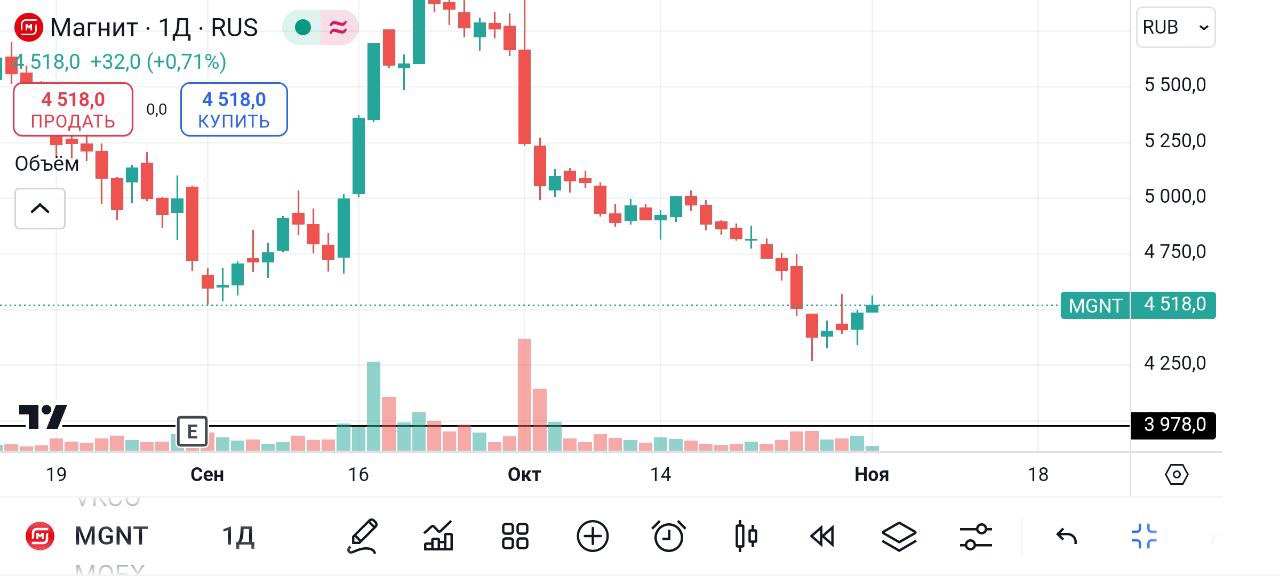Open the earnings E marker
The height and width of the screenshot is (576, 1280).
click(x=191, y=432)
